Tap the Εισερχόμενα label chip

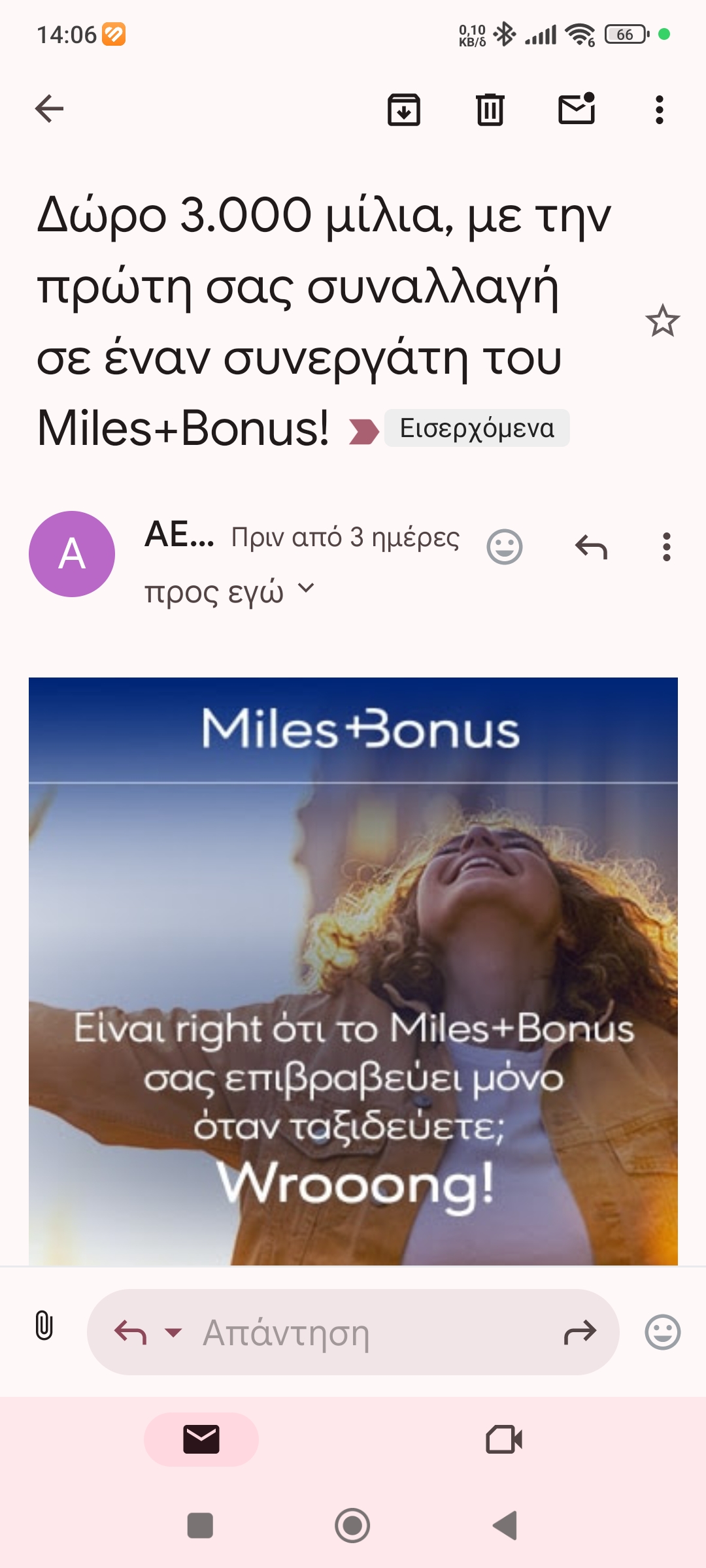(477, 429)
